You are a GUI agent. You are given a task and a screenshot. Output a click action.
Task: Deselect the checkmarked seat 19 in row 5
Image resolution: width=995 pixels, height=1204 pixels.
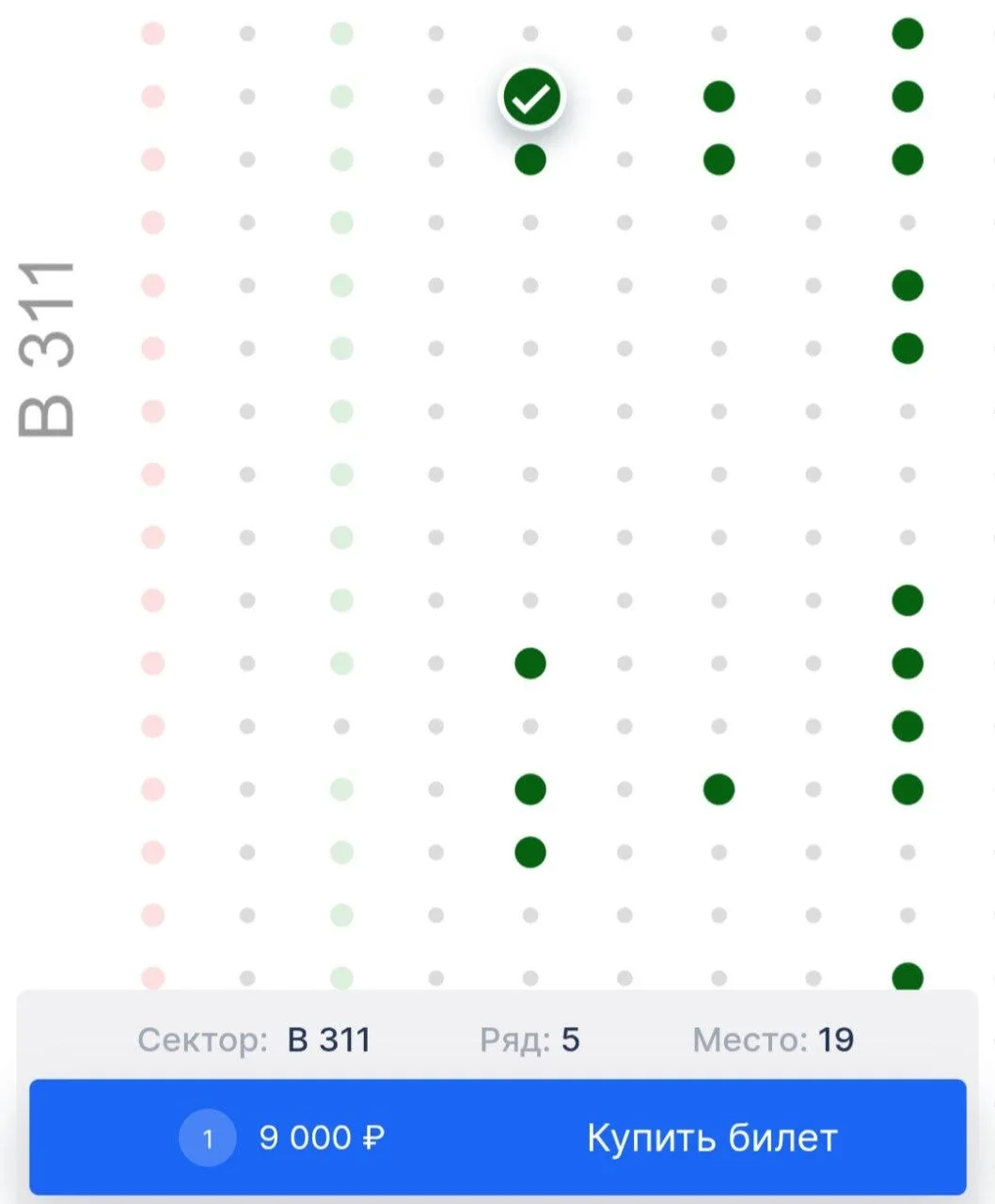coord(531,97)
